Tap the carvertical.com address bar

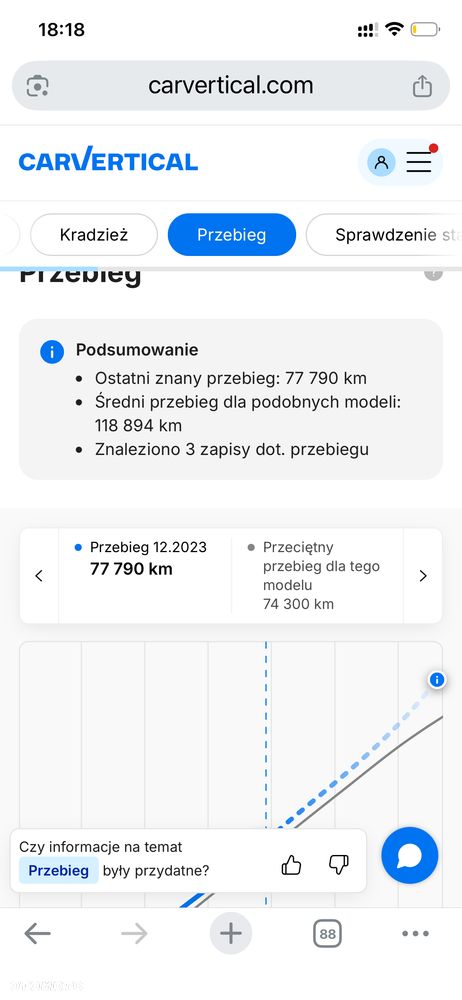tap(230, 85)
